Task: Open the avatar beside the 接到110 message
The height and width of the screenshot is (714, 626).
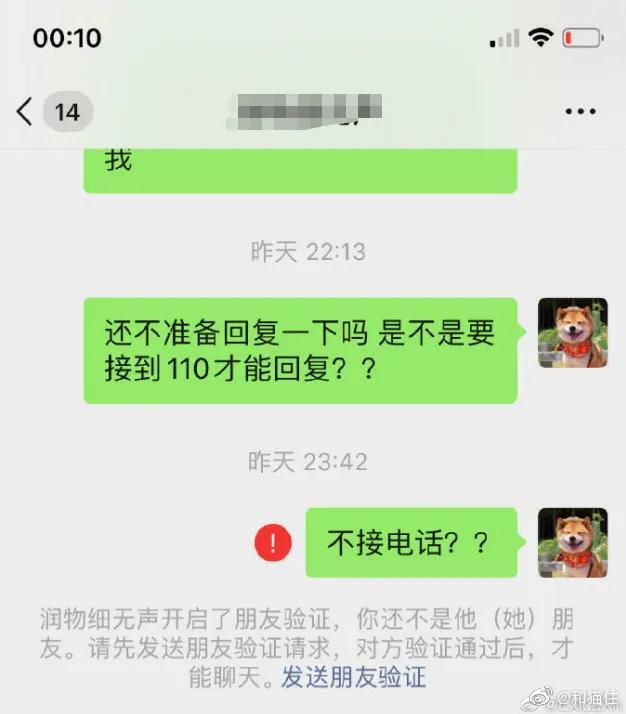Action: click(573, 333)
